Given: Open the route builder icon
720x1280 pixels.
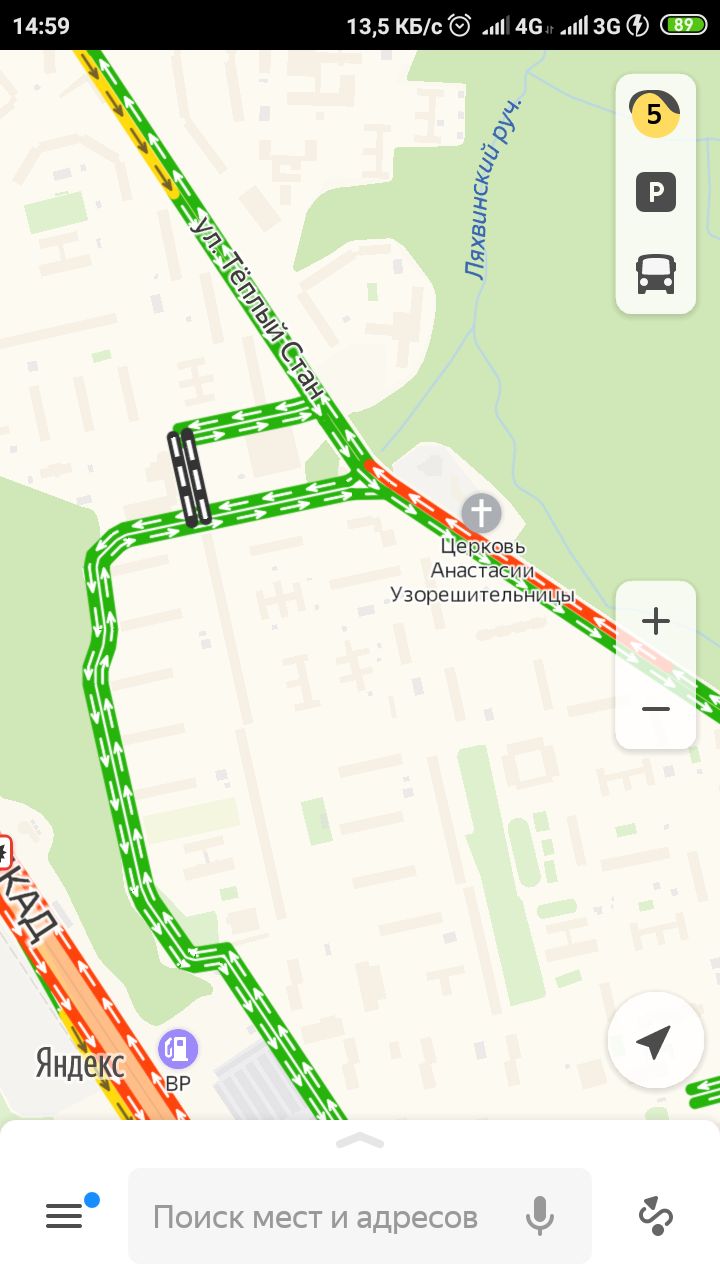Looking at the screenshot, I should pyautogui.click(x=656, y=1216).
